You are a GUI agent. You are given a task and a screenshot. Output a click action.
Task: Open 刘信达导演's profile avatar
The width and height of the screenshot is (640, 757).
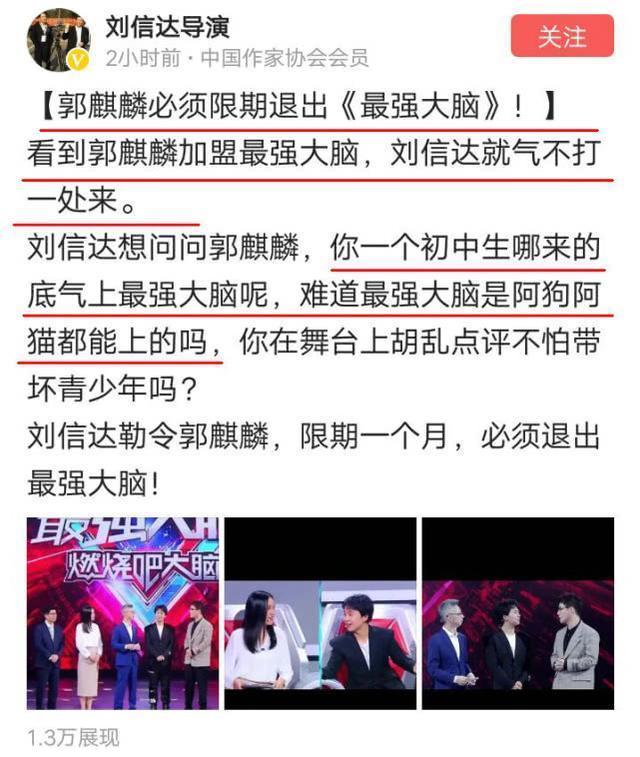tap(58, 39)
